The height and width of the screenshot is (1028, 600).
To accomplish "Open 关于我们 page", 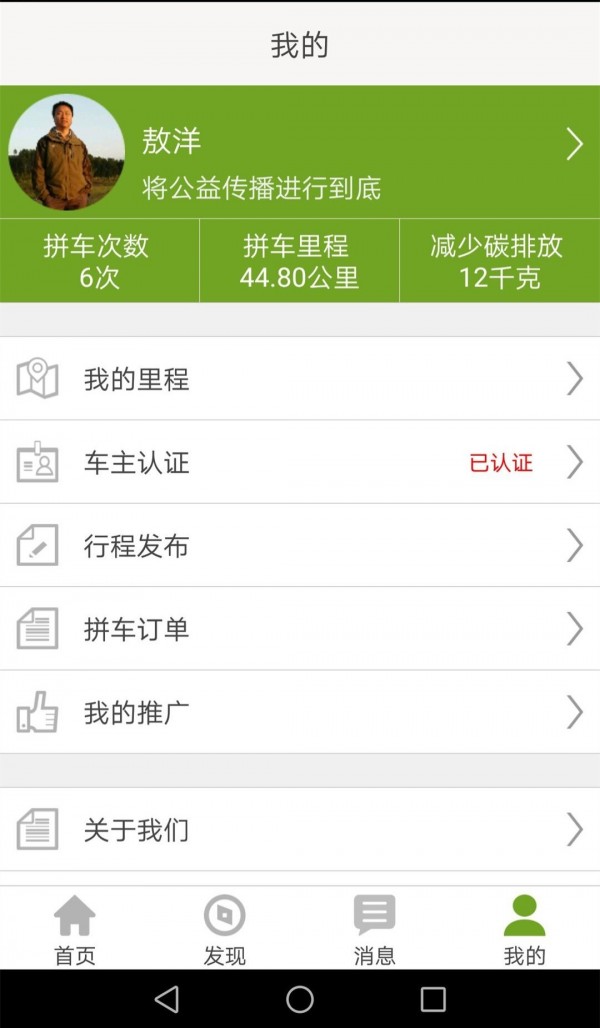I will click(300, 829).
